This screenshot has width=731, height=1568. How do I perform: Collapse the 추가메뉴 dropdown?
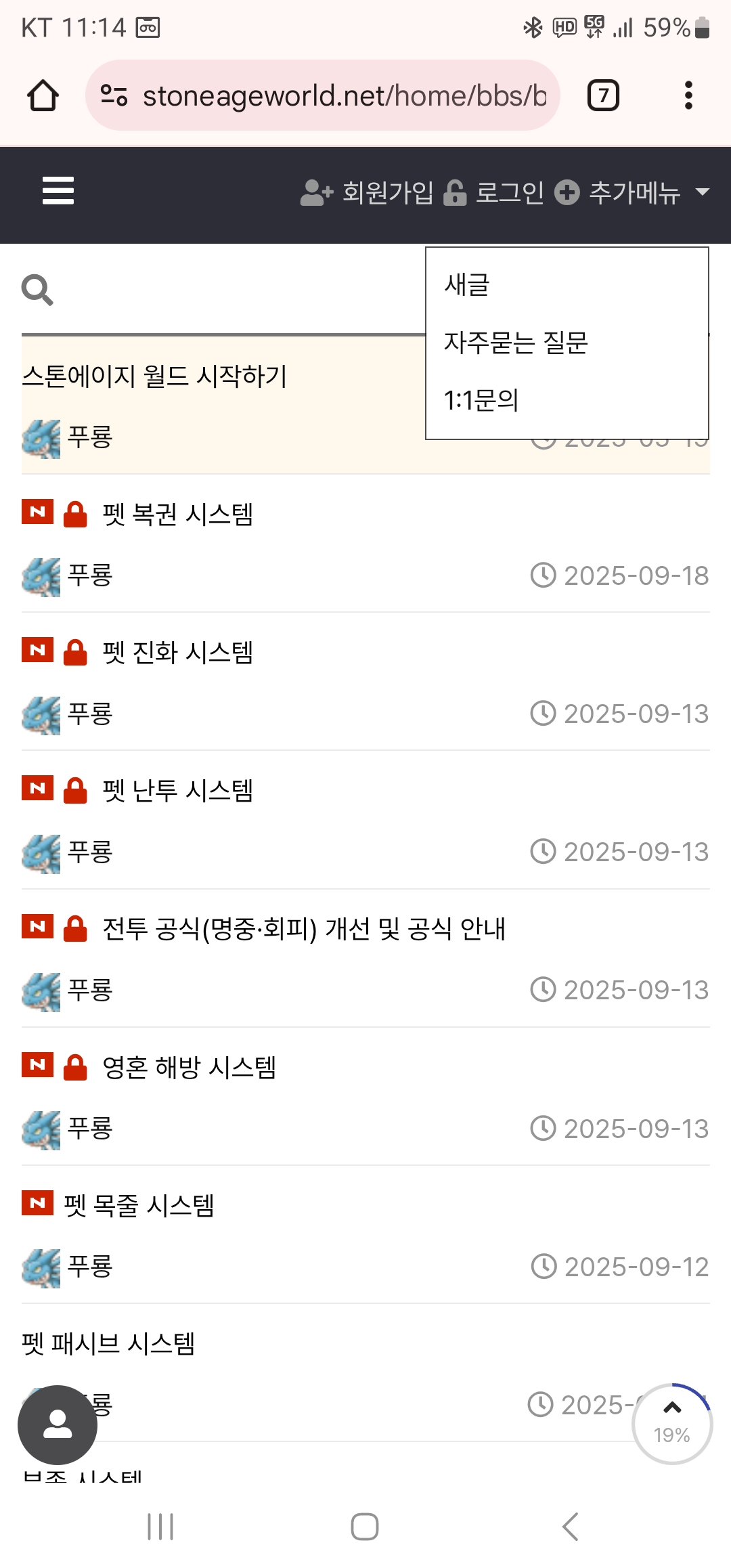pos(633,193)
